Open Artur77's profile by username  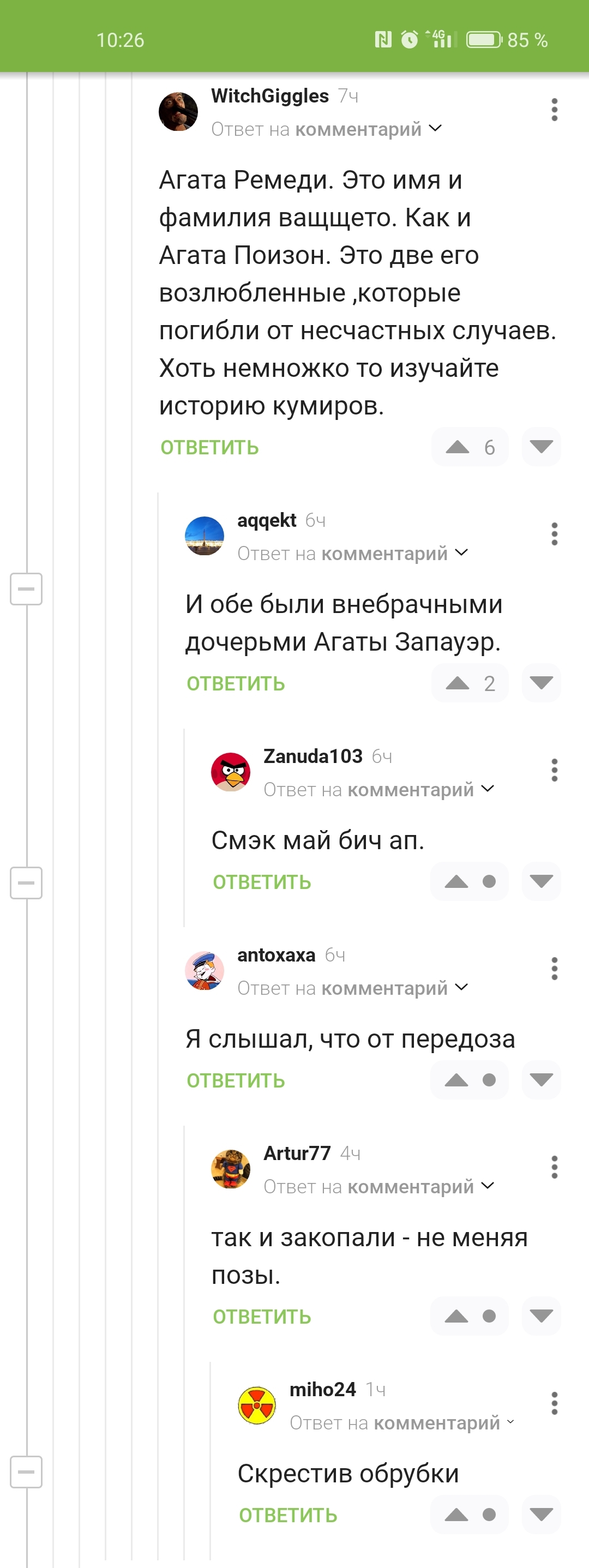coord(297,1153)
